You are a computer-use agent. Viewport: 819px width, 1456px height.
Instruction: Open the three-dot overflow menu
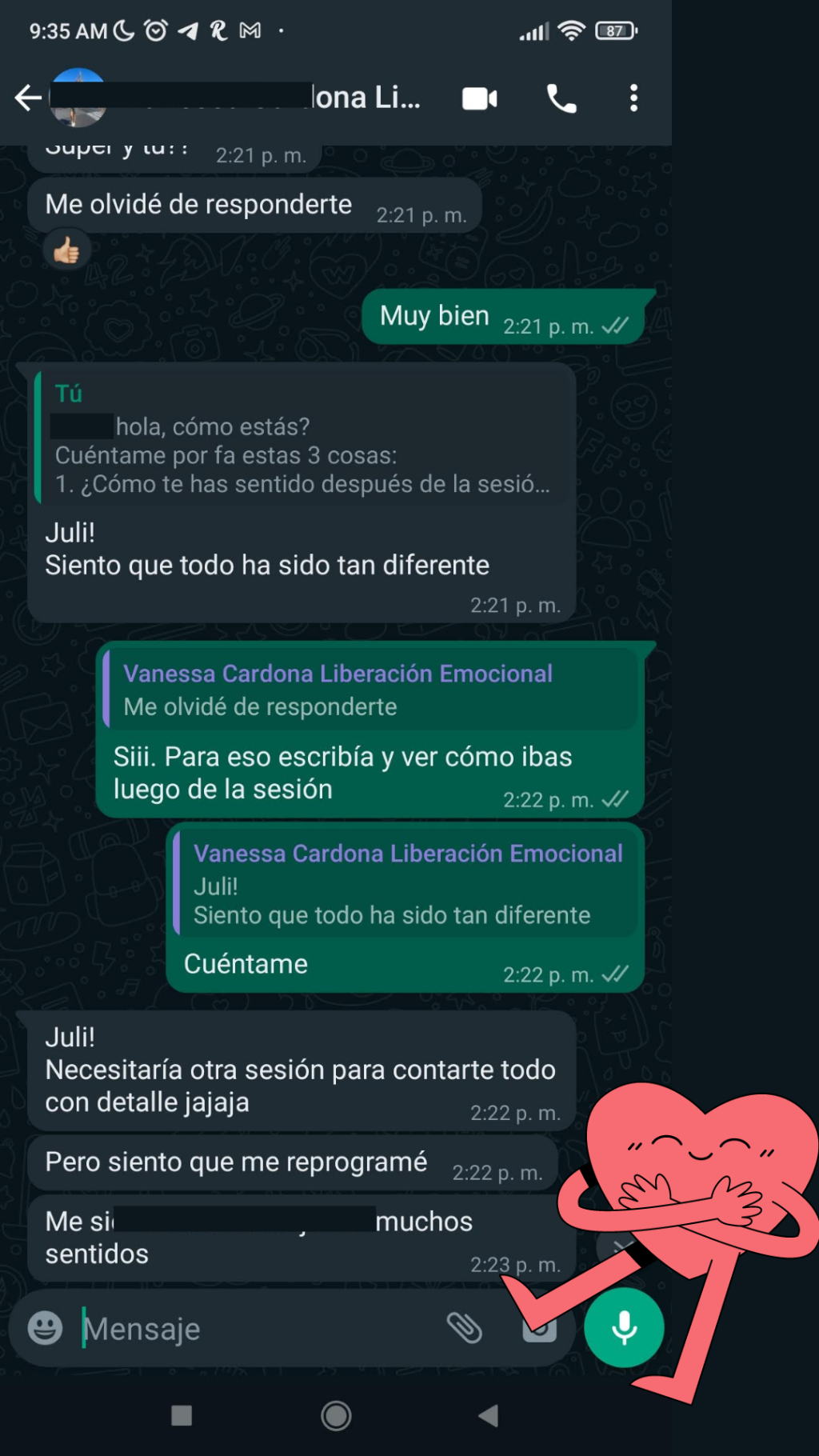[x=633, y=98]
